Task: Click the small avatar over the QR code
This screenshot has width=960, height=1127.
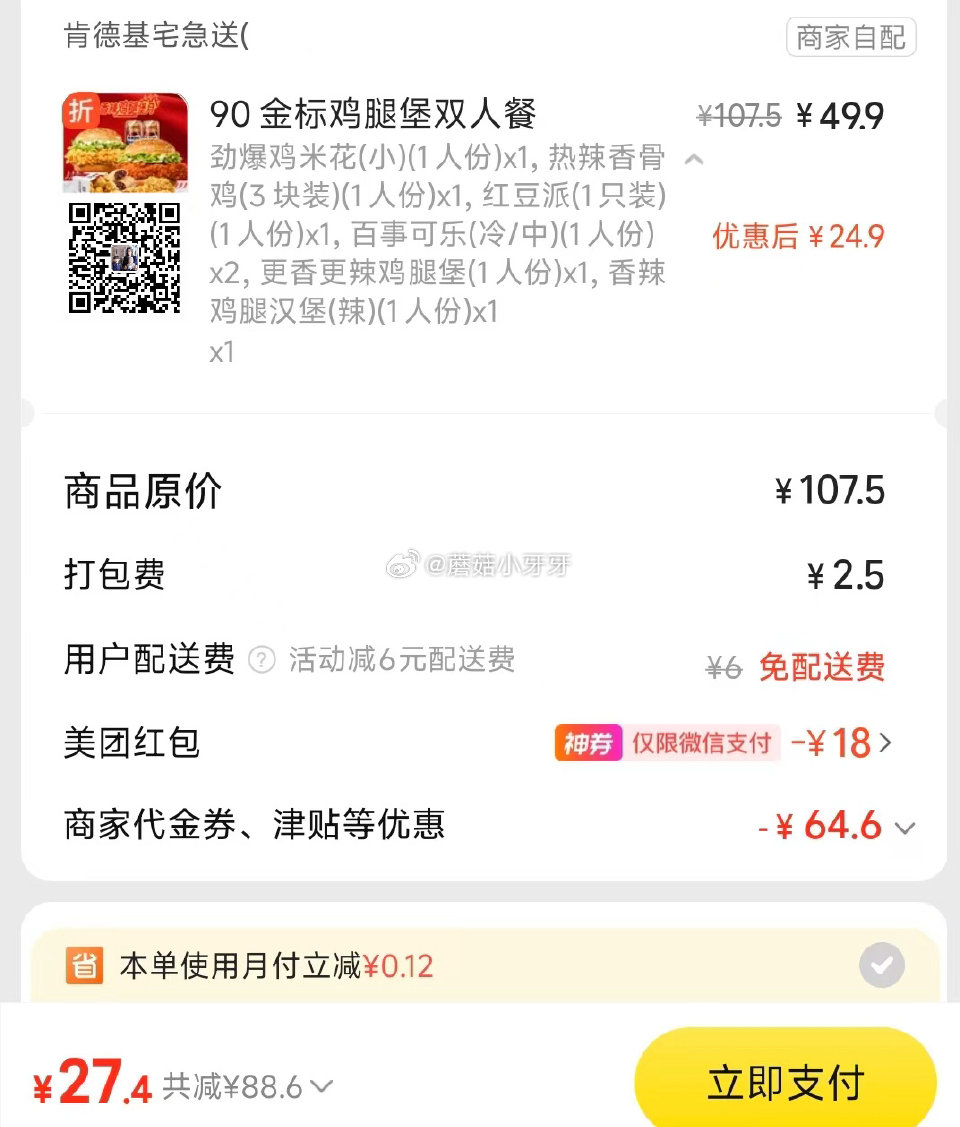Action: pyautogui.click(x=125, y=258)
